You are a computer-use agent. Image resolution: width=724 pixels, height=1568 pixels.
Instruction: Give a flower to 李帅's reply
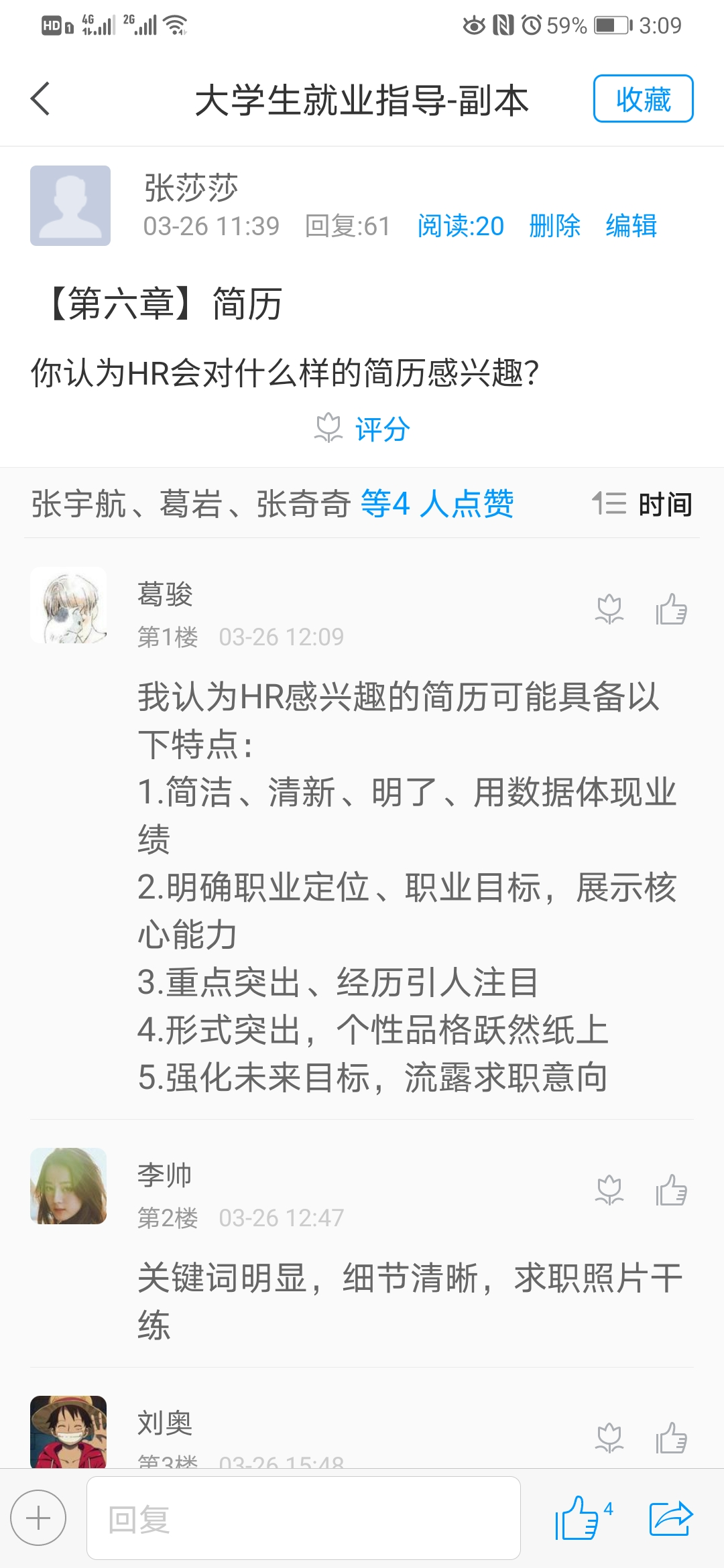(x=609, y=1190)
